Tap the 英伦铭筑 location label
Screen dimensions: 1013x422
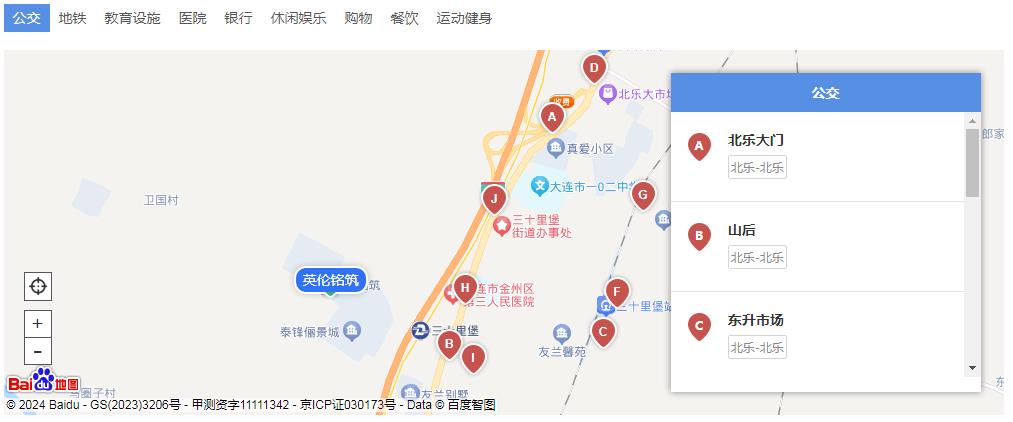pyautogui.click(x=330, y=280)
